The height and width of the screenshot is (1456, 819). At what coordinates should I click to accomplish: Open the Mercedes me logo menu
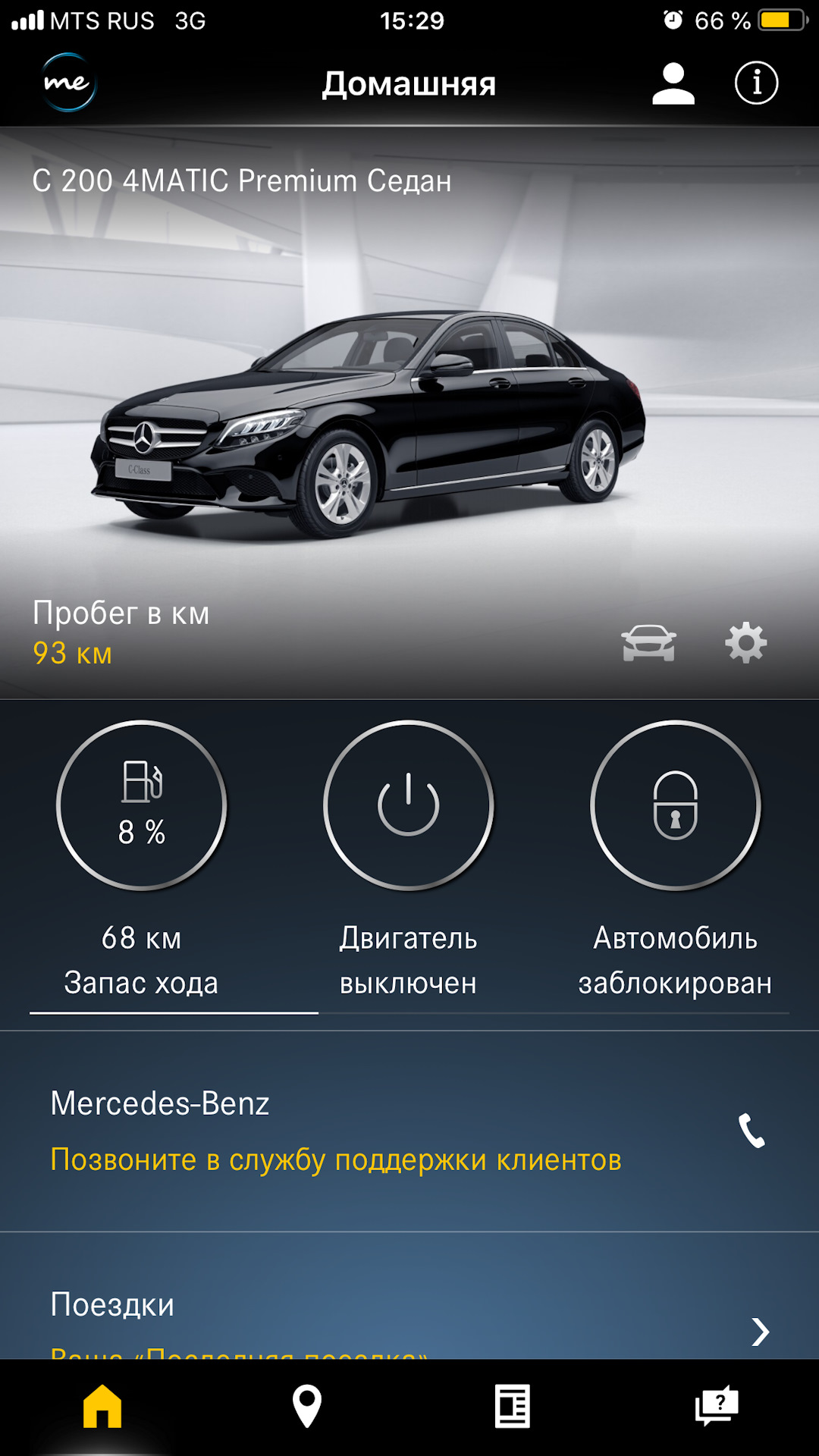[68, 83]
